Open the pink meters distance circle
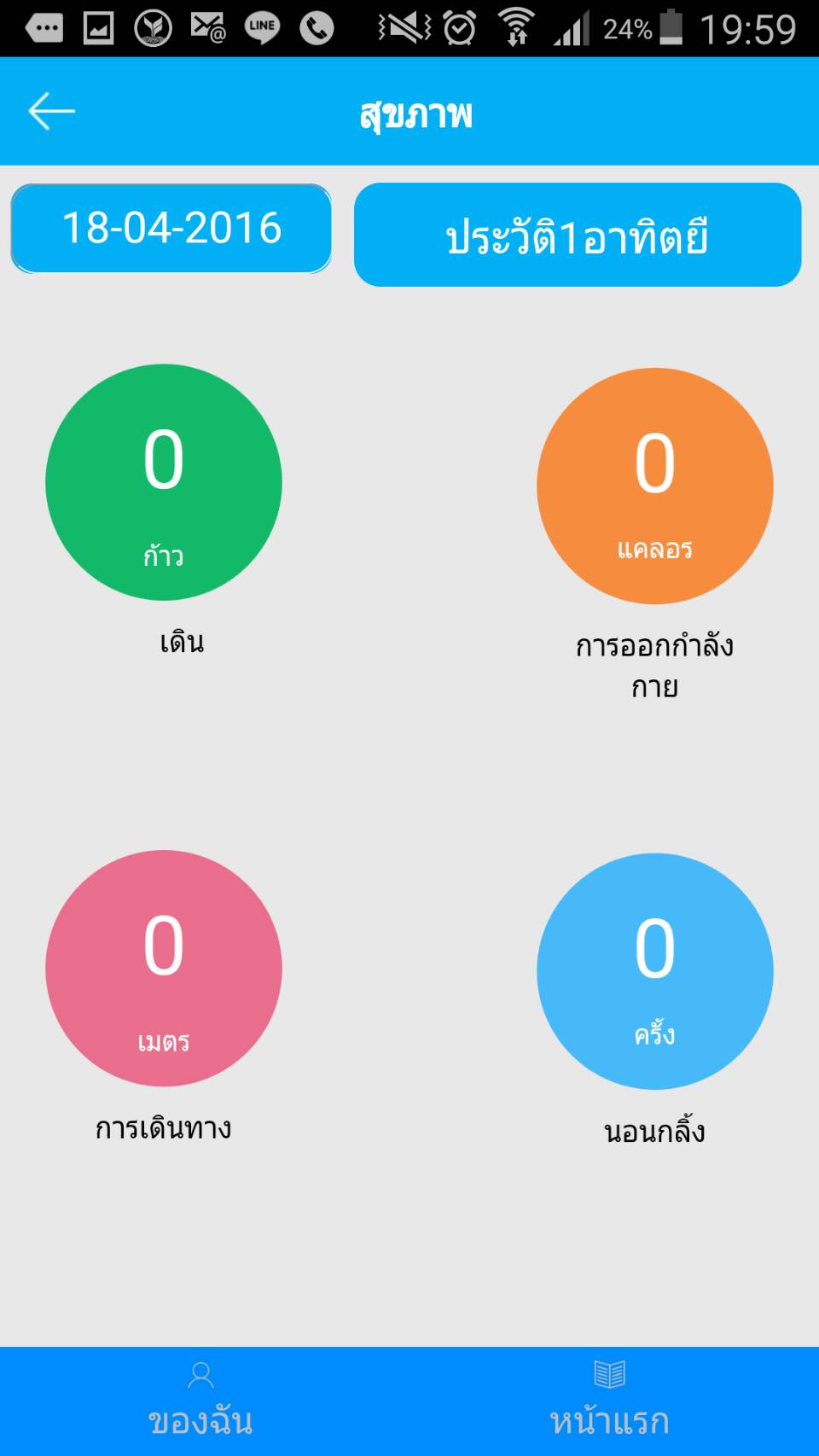 click(164, 968)
